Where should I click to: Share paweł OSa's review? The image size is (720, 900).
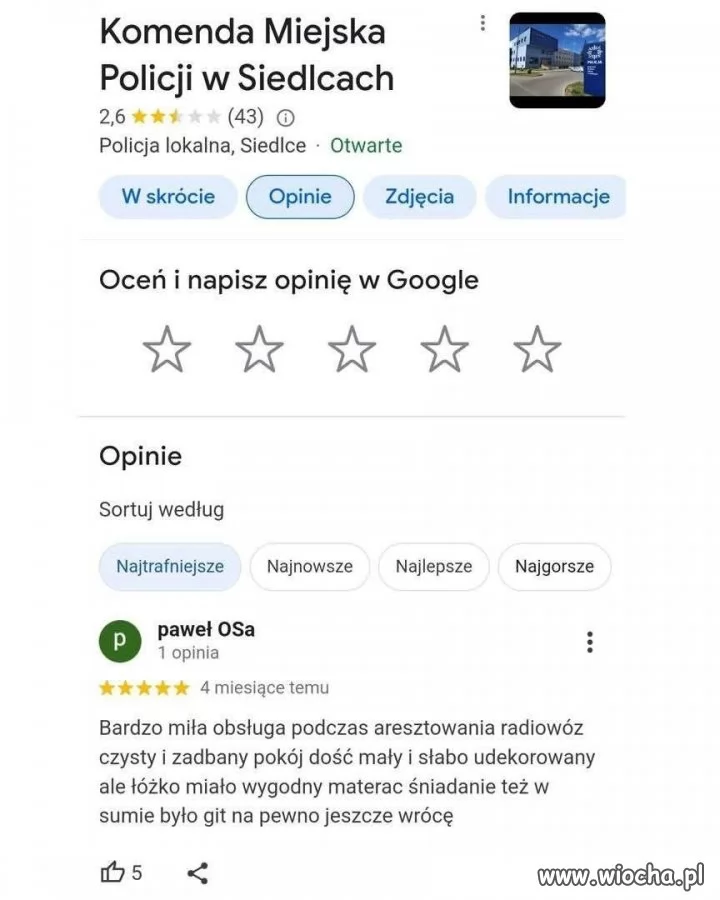[198, 873]
